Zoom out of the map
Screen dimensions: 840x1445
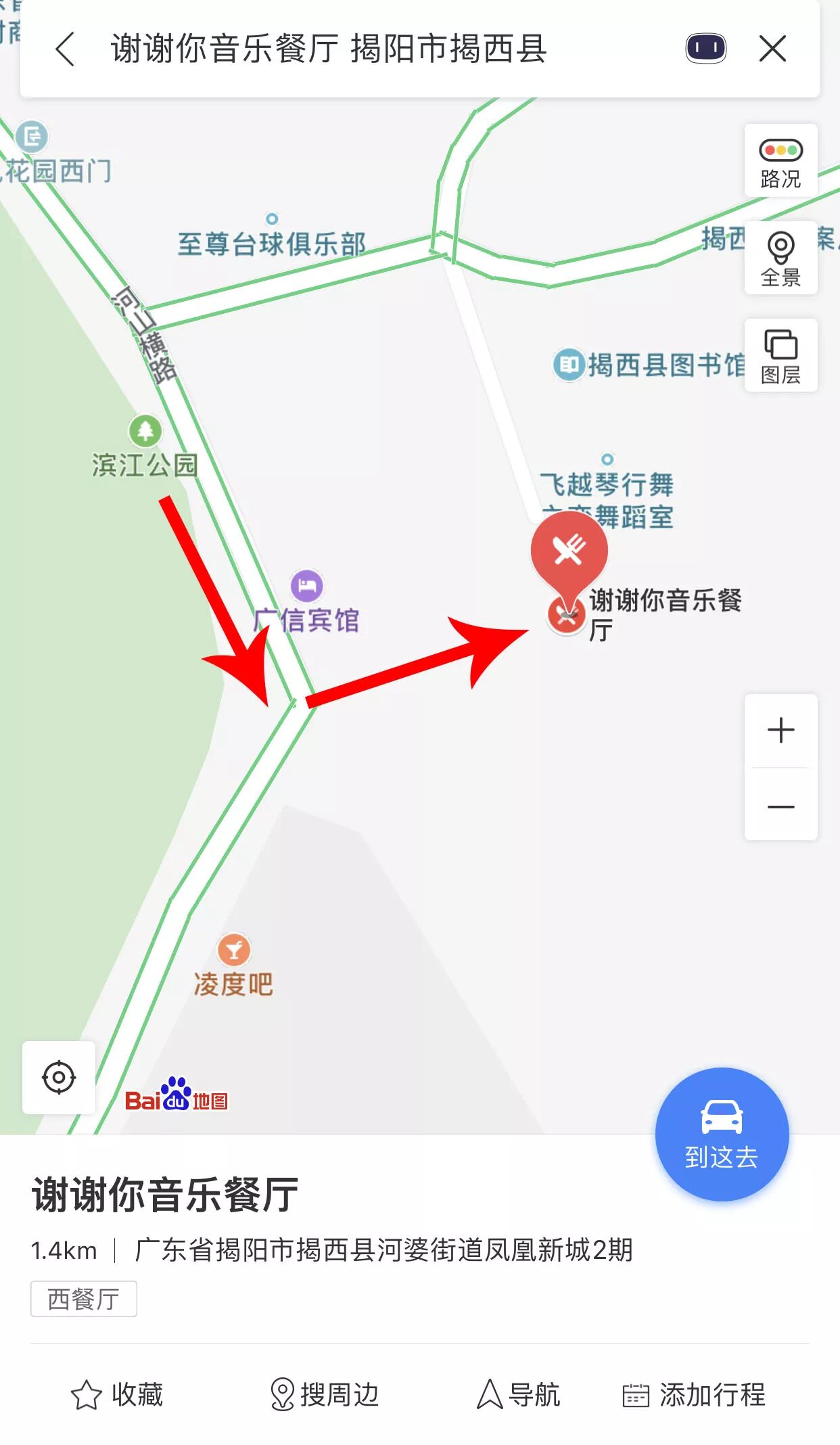click(x=780, y=806)
